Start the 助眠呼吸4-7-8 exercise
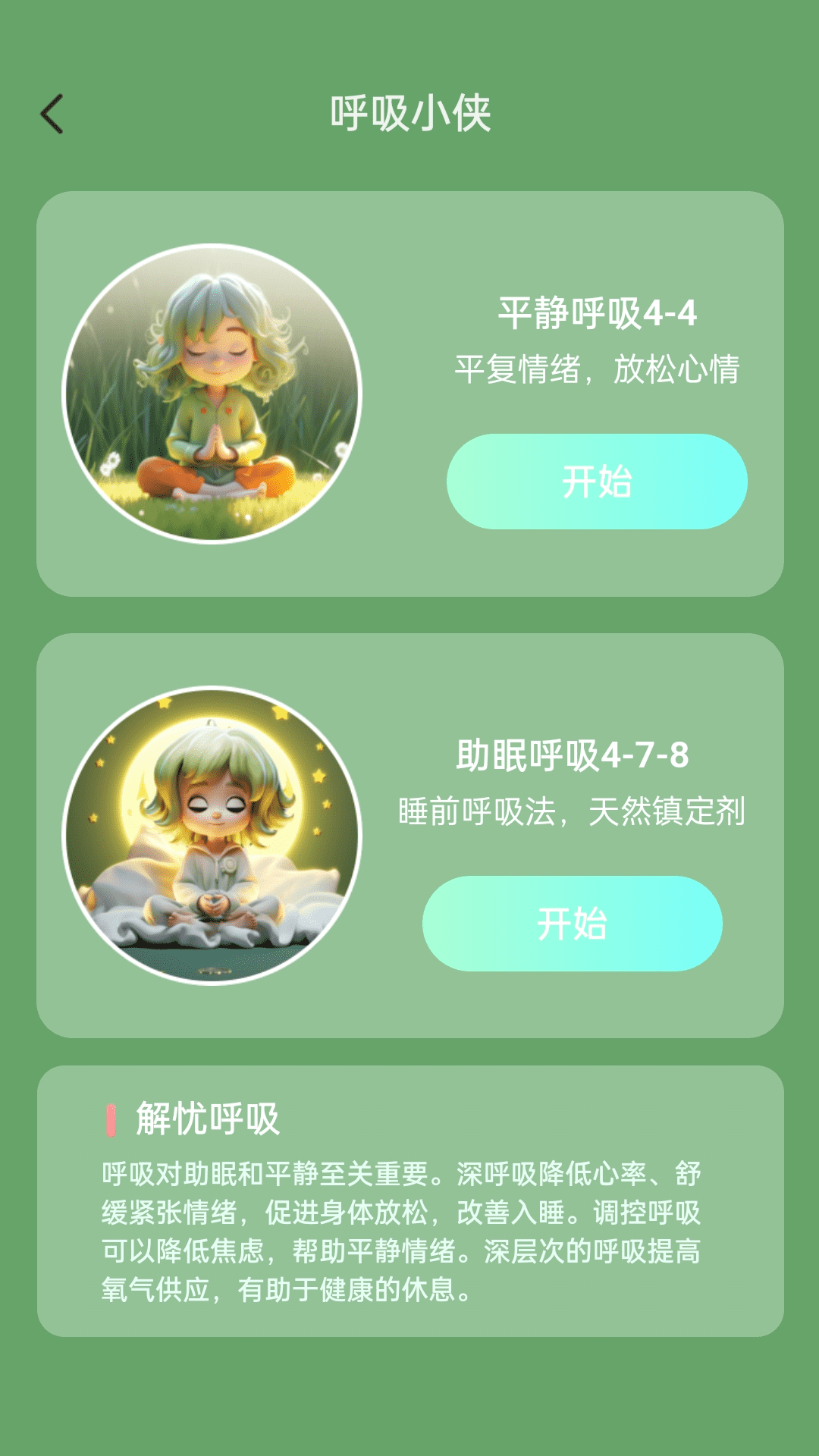This screenshot has width=819, height=1456. 573,924
